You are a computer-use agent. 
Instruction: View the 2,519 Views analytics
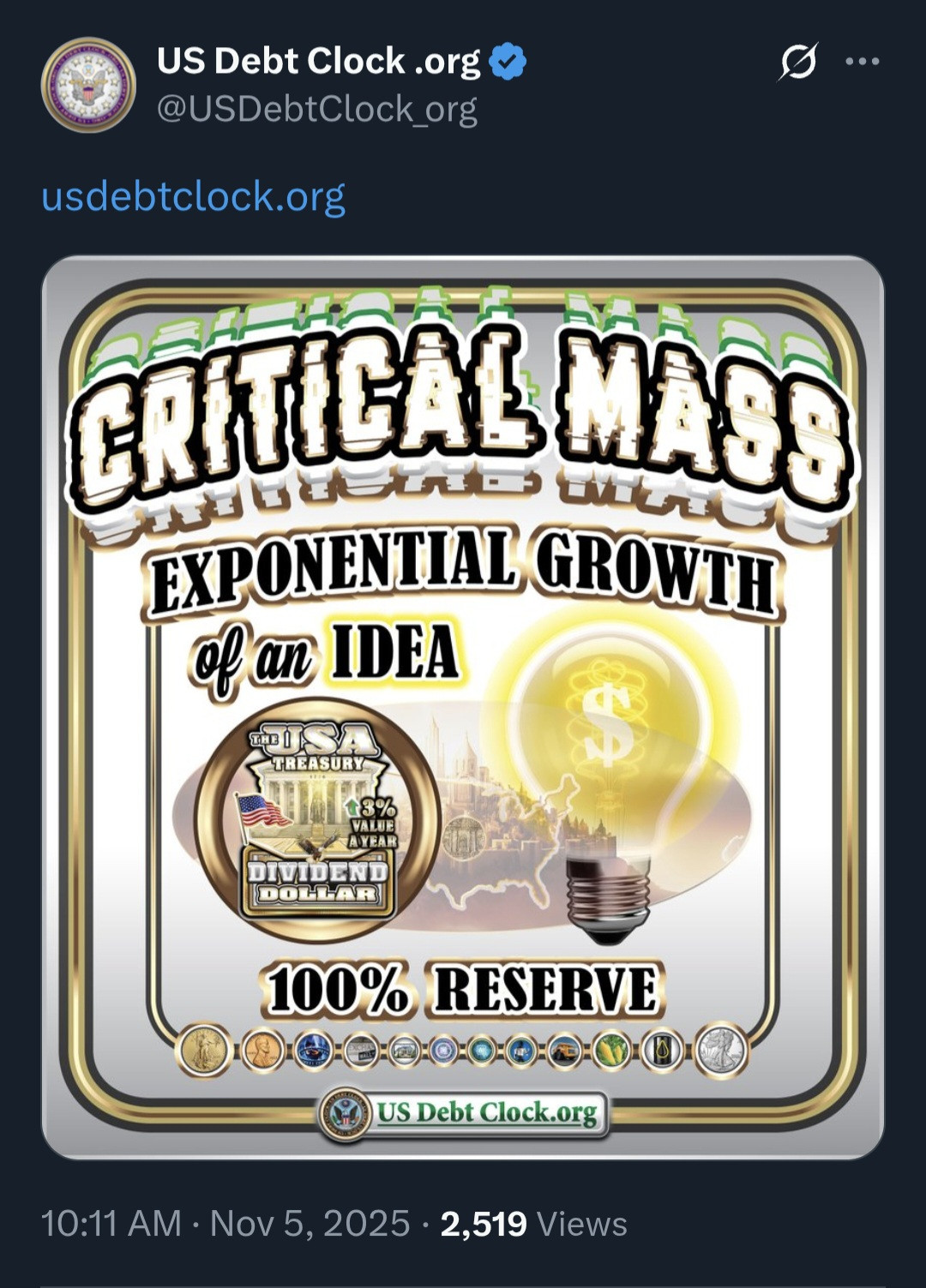click(533, 1224)
